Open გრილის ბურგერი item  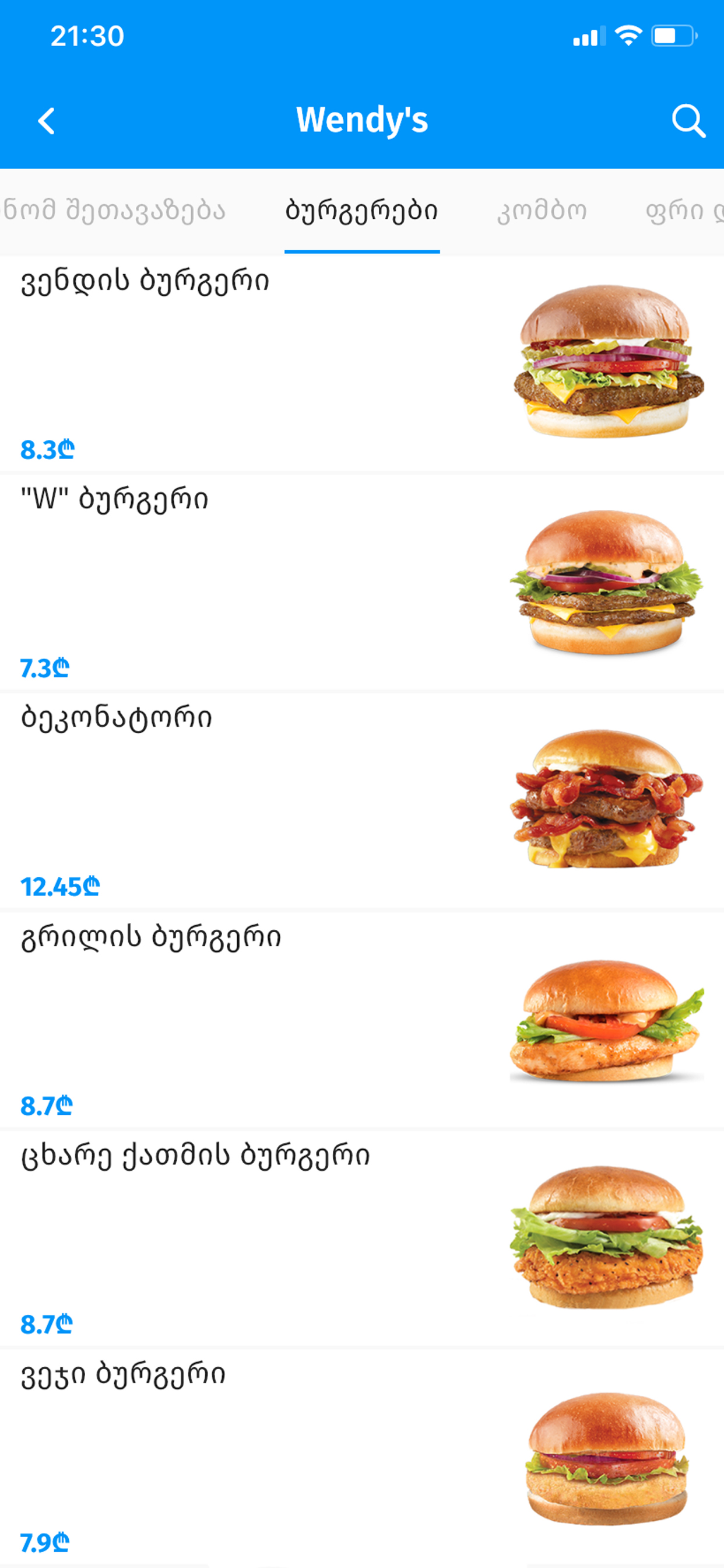click(x=362, y=1019)
